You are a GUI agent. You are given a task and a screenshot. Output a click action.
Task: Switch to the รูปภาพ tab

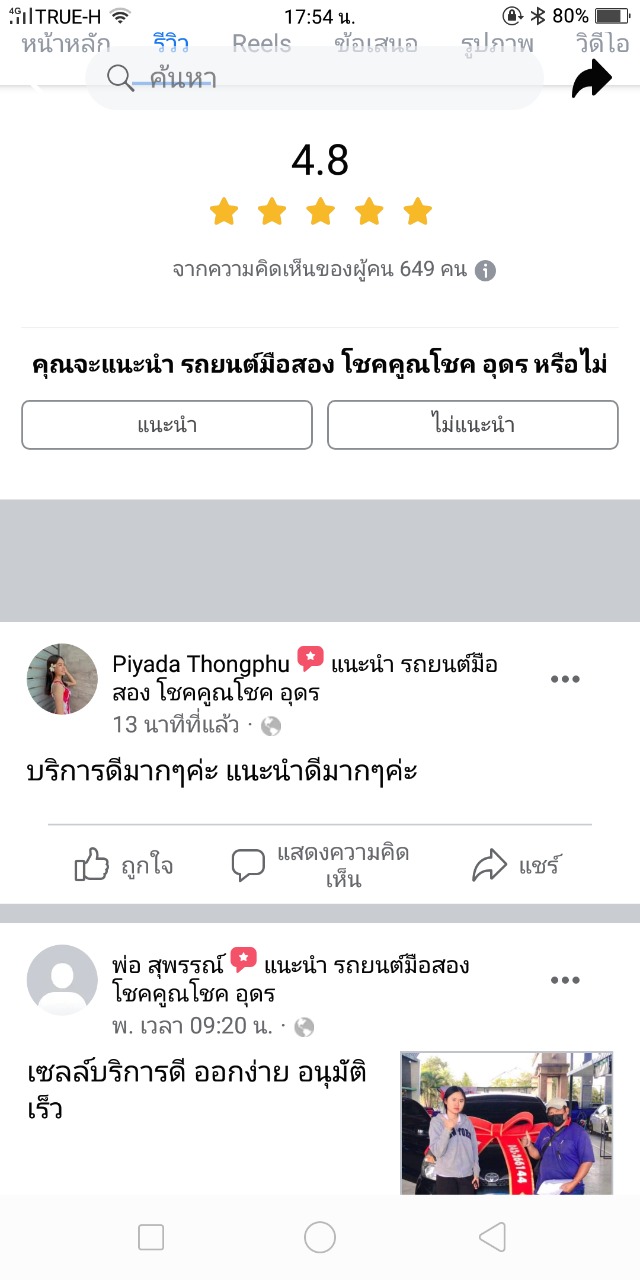point(497,44)
